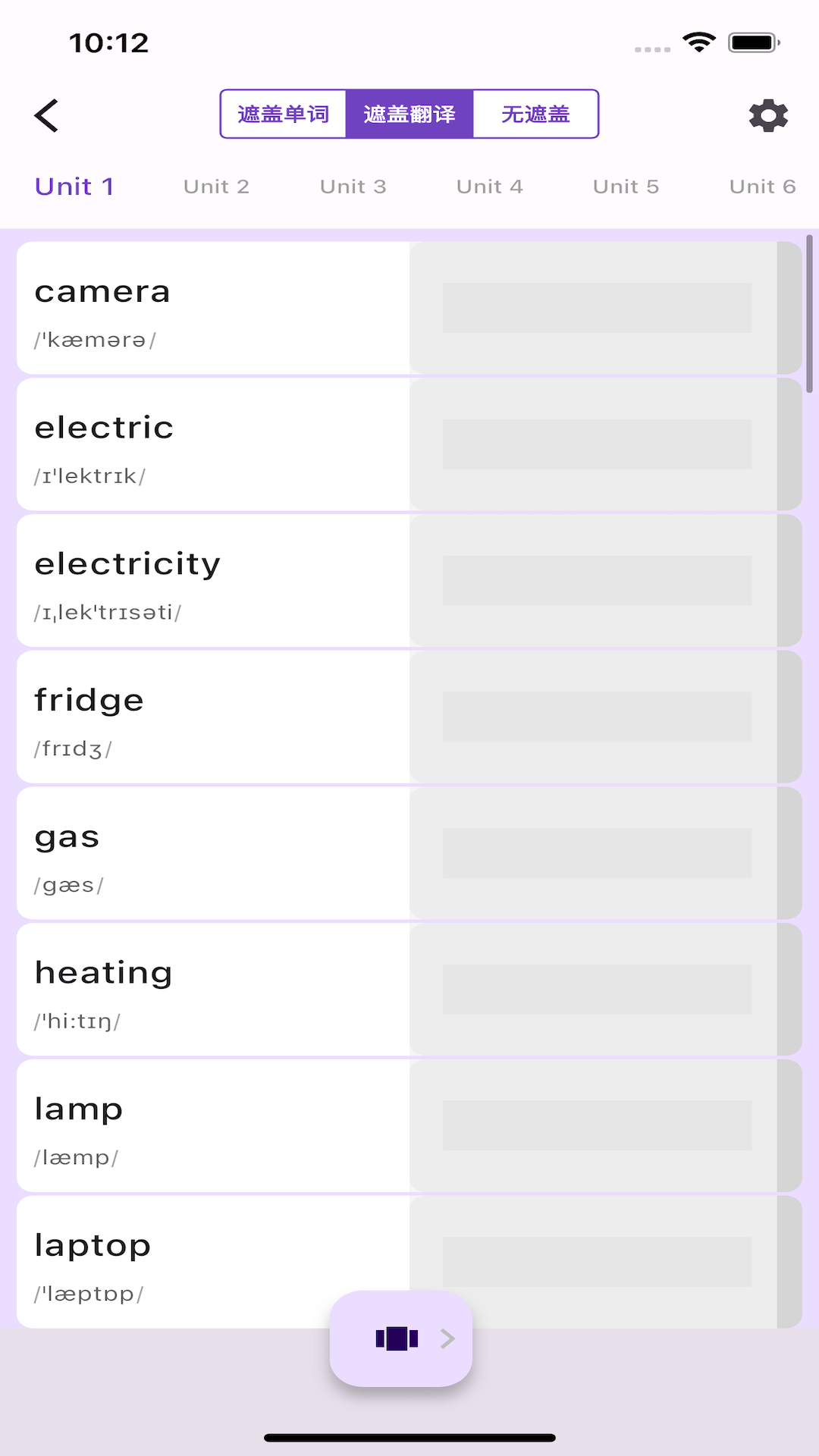Switch to Unit 2 tab
The width and height of the screenshot is (819, 1456).
(216, 187)
